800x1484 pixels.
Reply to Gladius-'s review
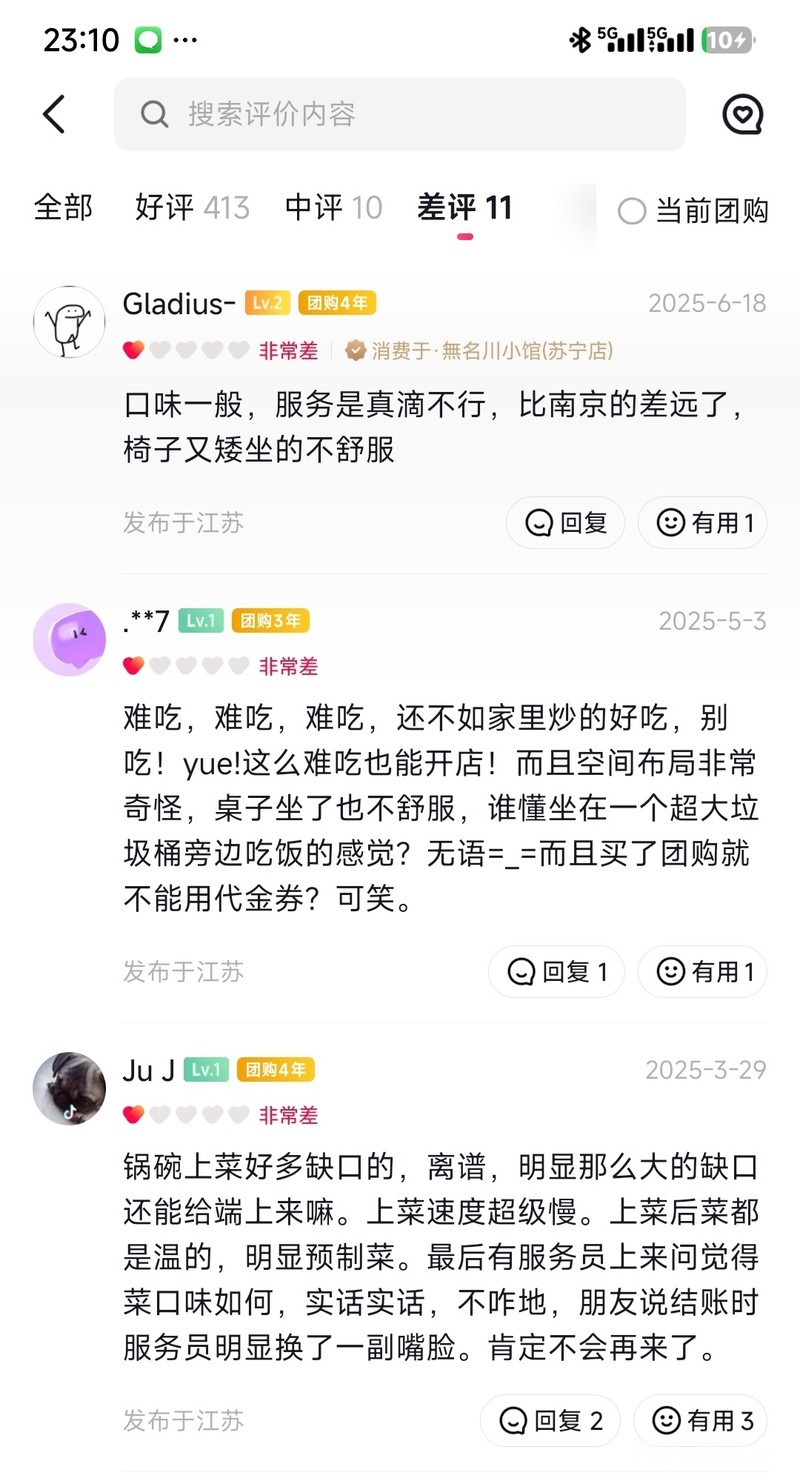point(566,523)
